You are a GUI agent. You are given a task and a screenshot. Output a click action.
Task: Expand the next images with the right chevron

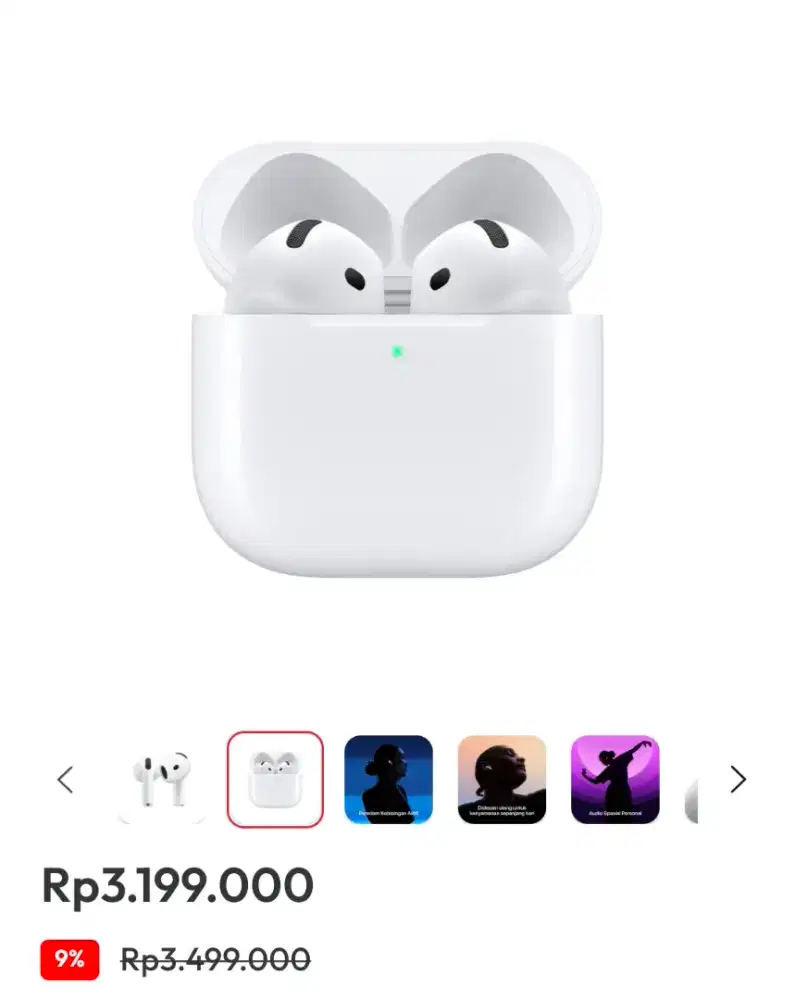(738, 779)
